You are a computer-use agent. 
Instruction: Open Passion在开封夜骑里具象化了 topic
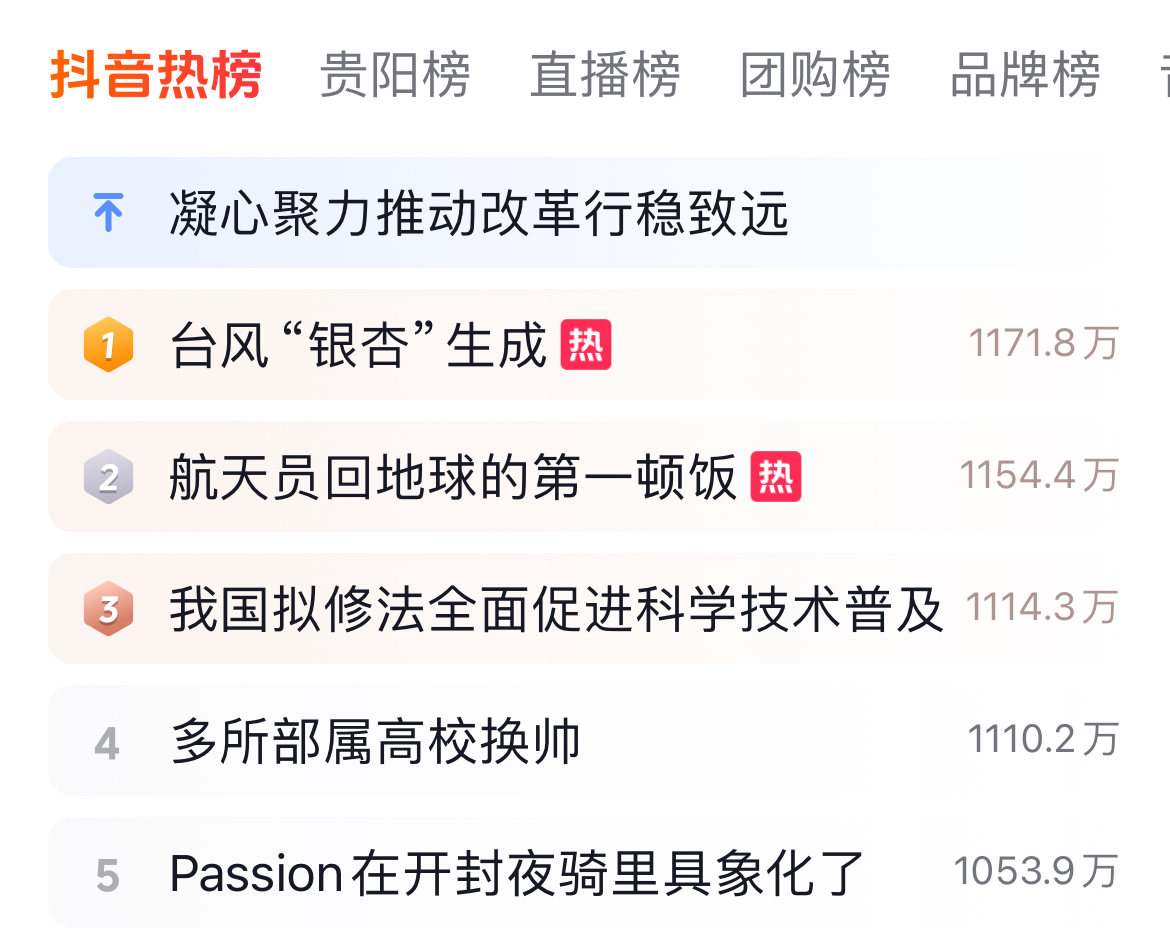[x=516, y=873]
